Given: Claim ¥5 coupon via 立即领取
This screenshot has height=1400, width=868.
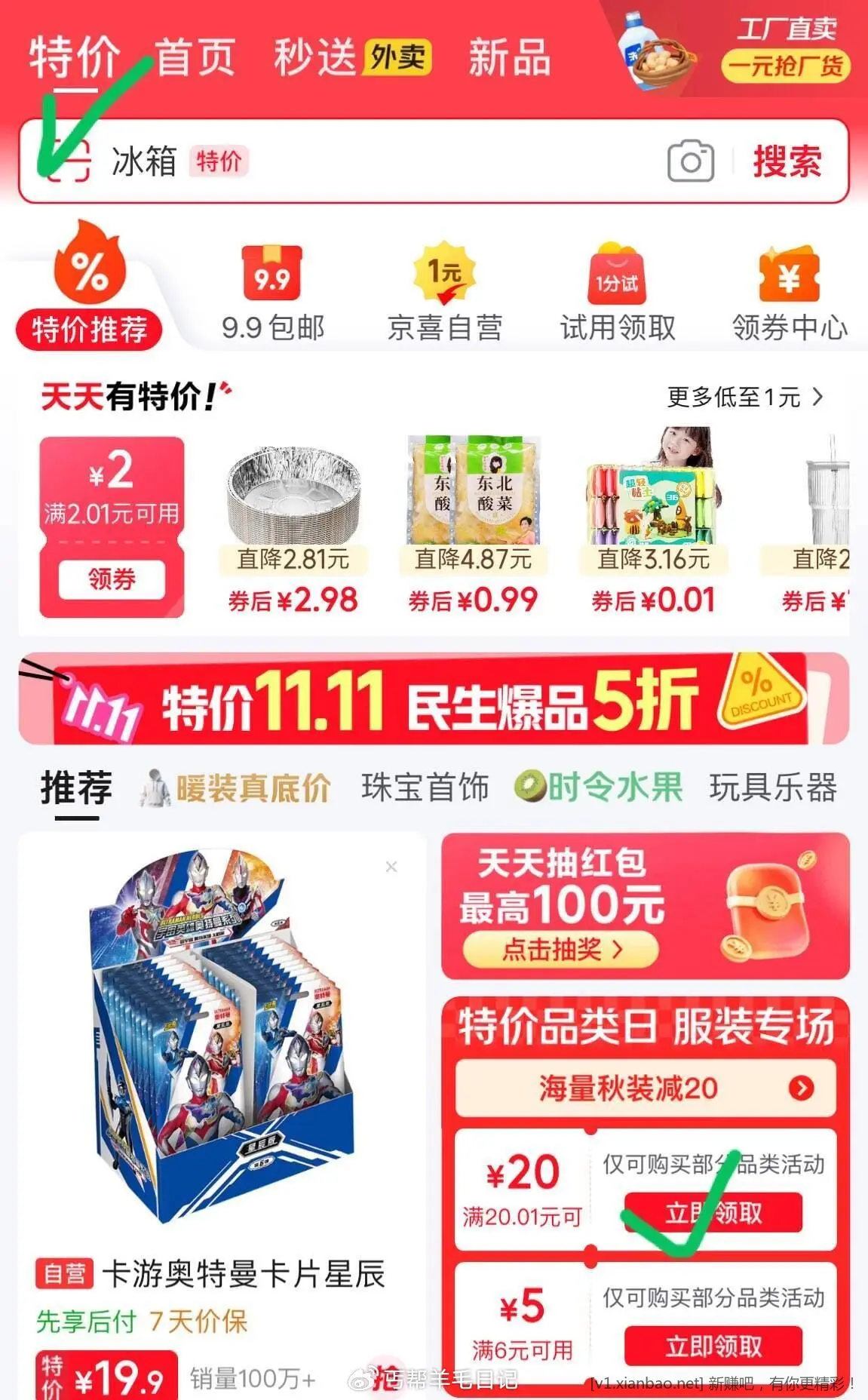Looking at the screenshot, I should coord(713,1346).
